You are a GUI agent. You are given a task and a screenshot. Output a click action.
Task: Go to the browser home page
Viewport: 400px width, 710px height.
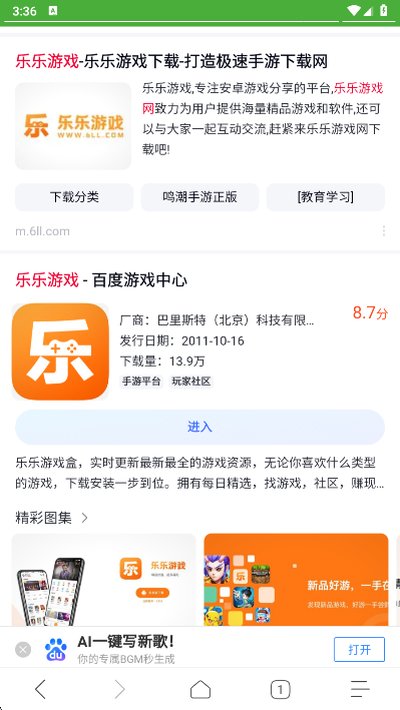point(200,690)
